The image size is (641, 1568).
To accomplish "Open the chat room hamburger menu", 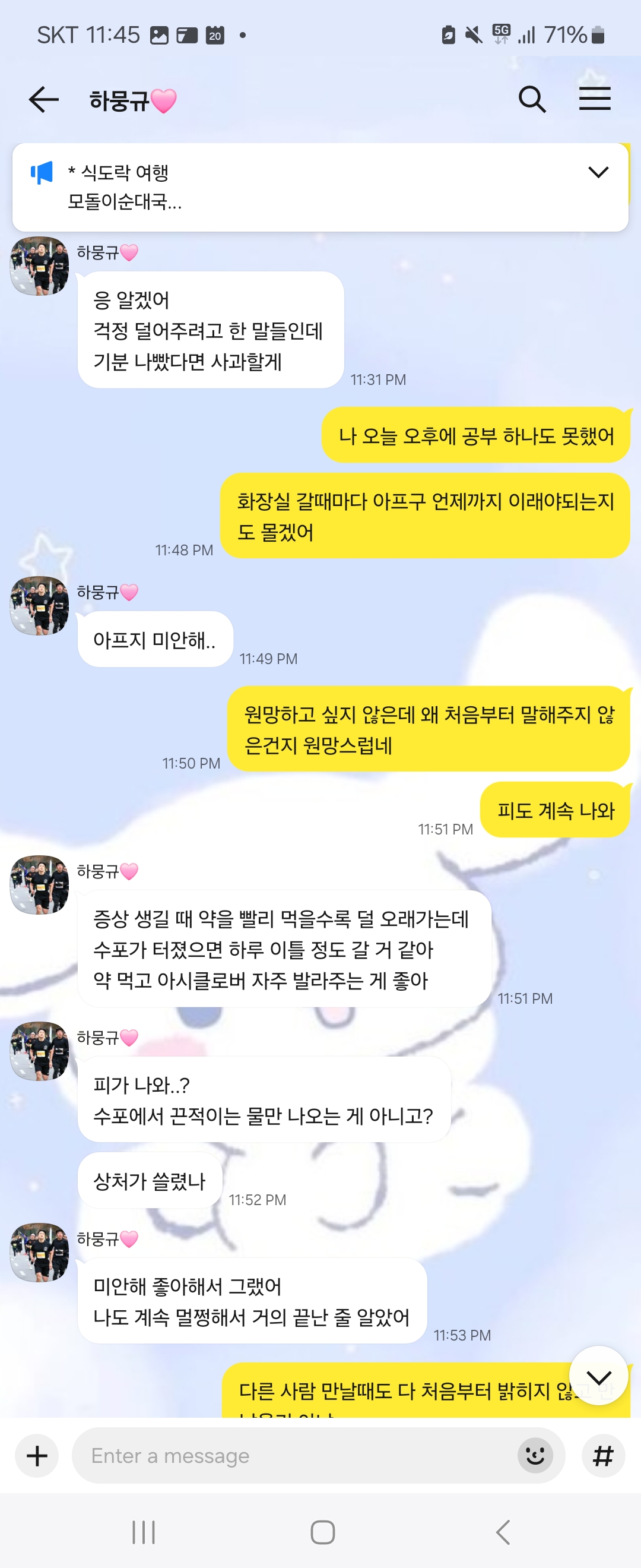I will point(594,99).
